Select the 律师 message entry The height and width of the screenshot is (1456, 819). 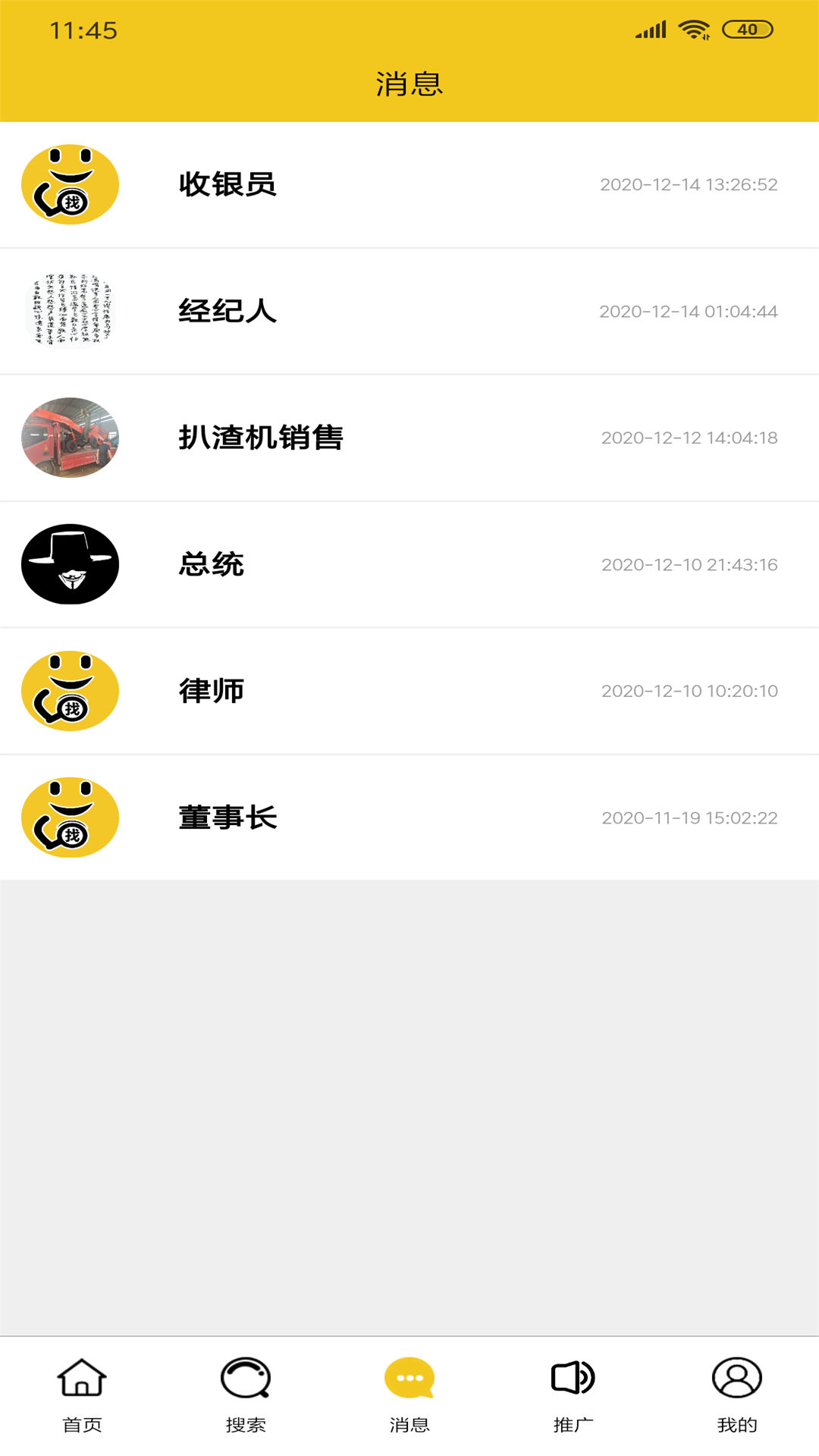coord(409,691)
